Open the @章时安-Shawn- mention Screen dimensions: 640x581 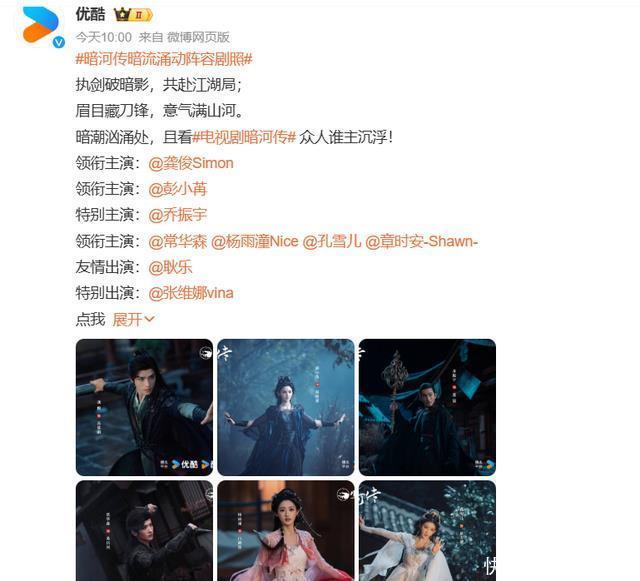point(421,241)
